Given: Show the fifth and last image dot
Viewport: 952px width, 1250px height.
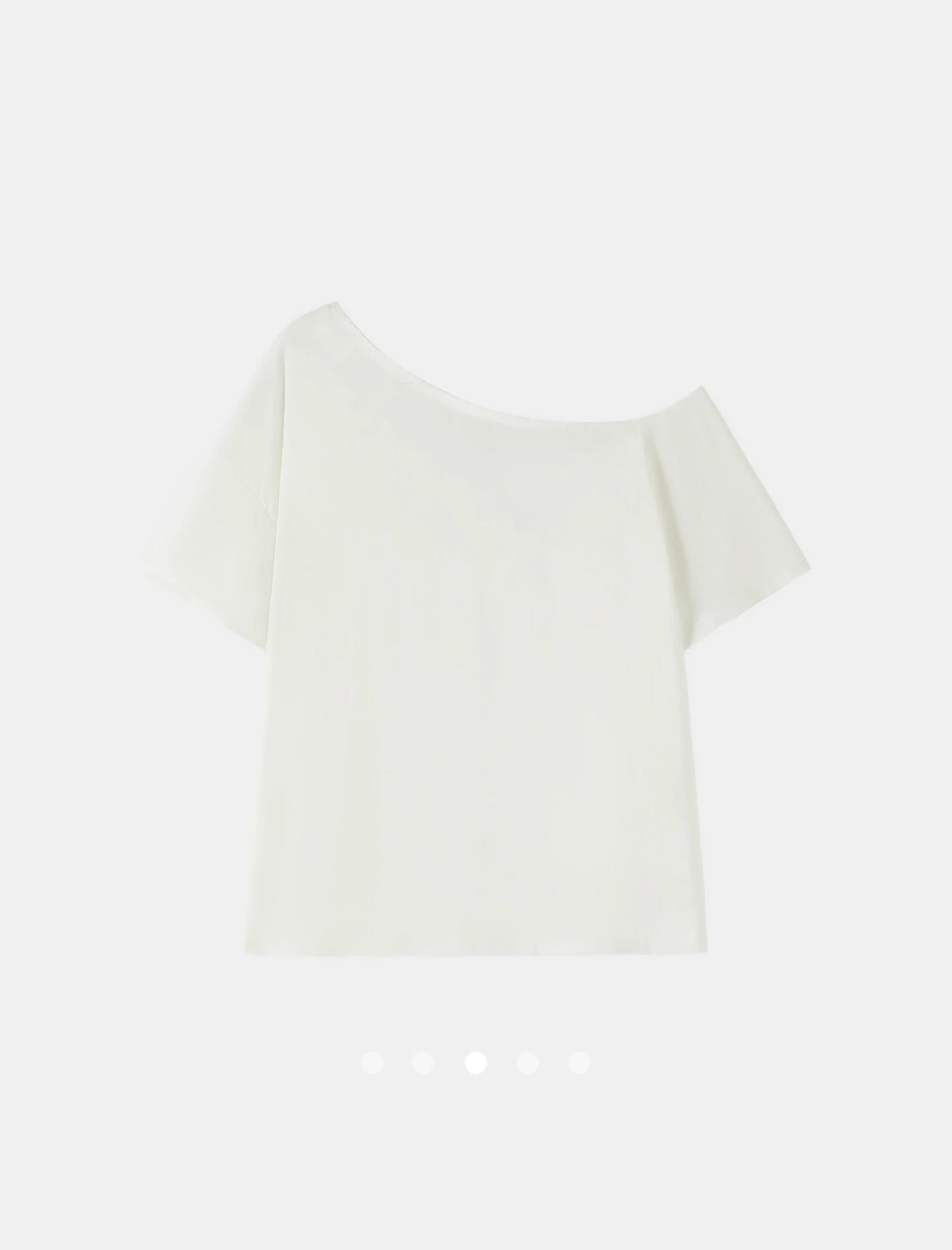Looking at the screenshot, I should [x=579, y=1062].
